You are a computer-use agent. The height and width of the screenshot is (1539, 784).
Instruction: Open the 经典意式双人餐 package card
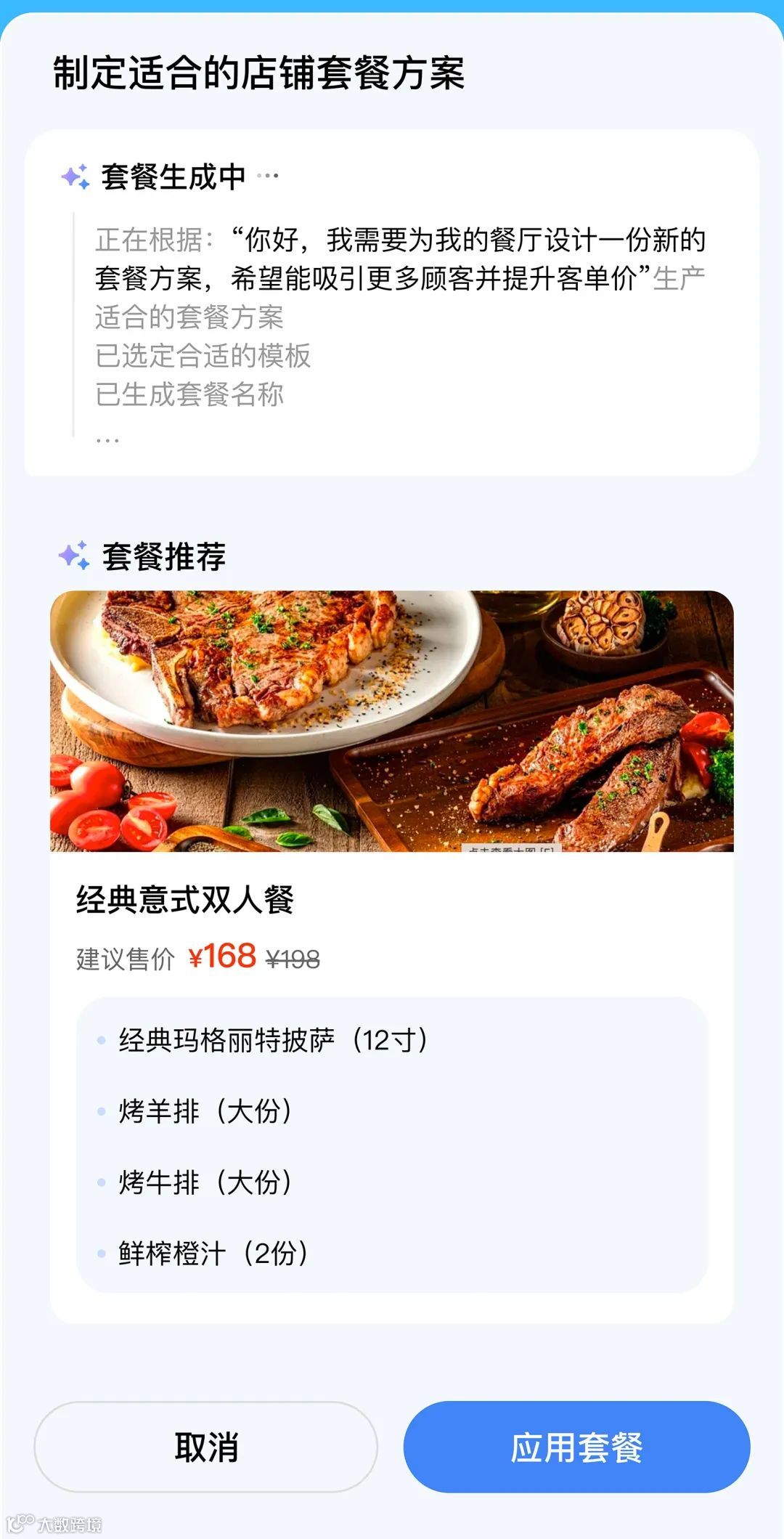pos(185,899)
